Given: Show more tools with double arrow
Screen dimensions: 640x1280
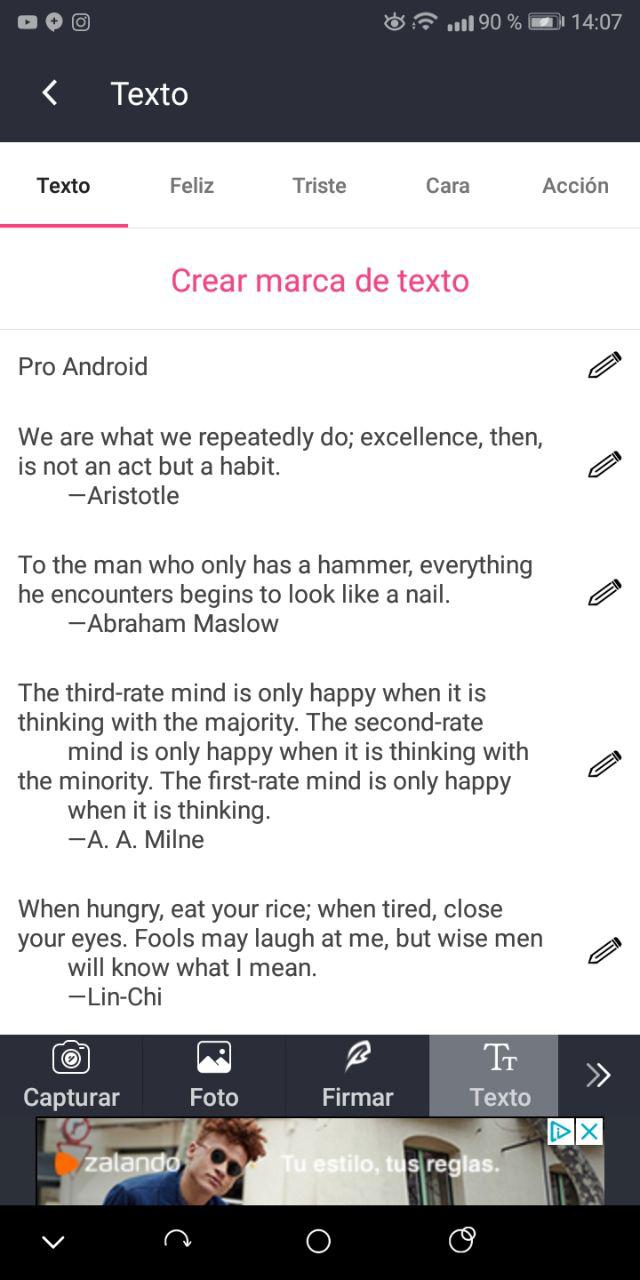Looking at the screenshot, I should tap(598, 1075).
